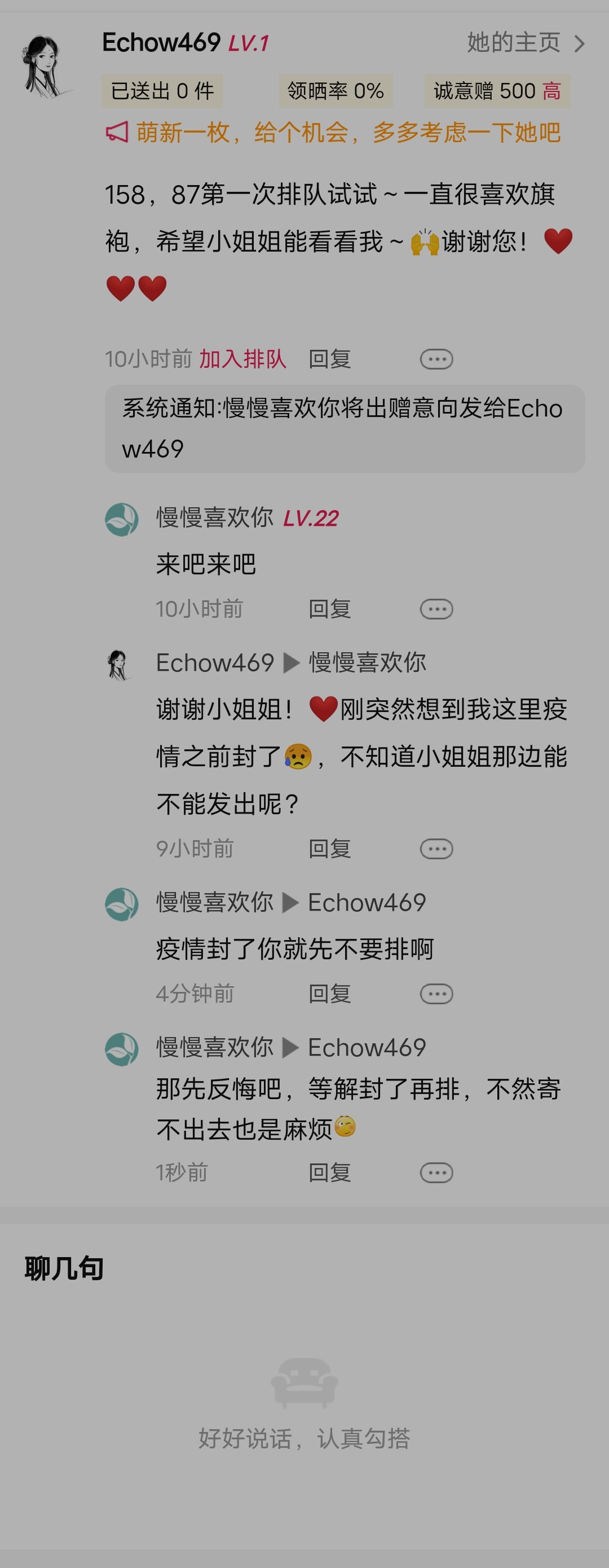Reply to 疫情封了你就先不要排啊 comment
The image size is (609, 1568).
(329, 994)
